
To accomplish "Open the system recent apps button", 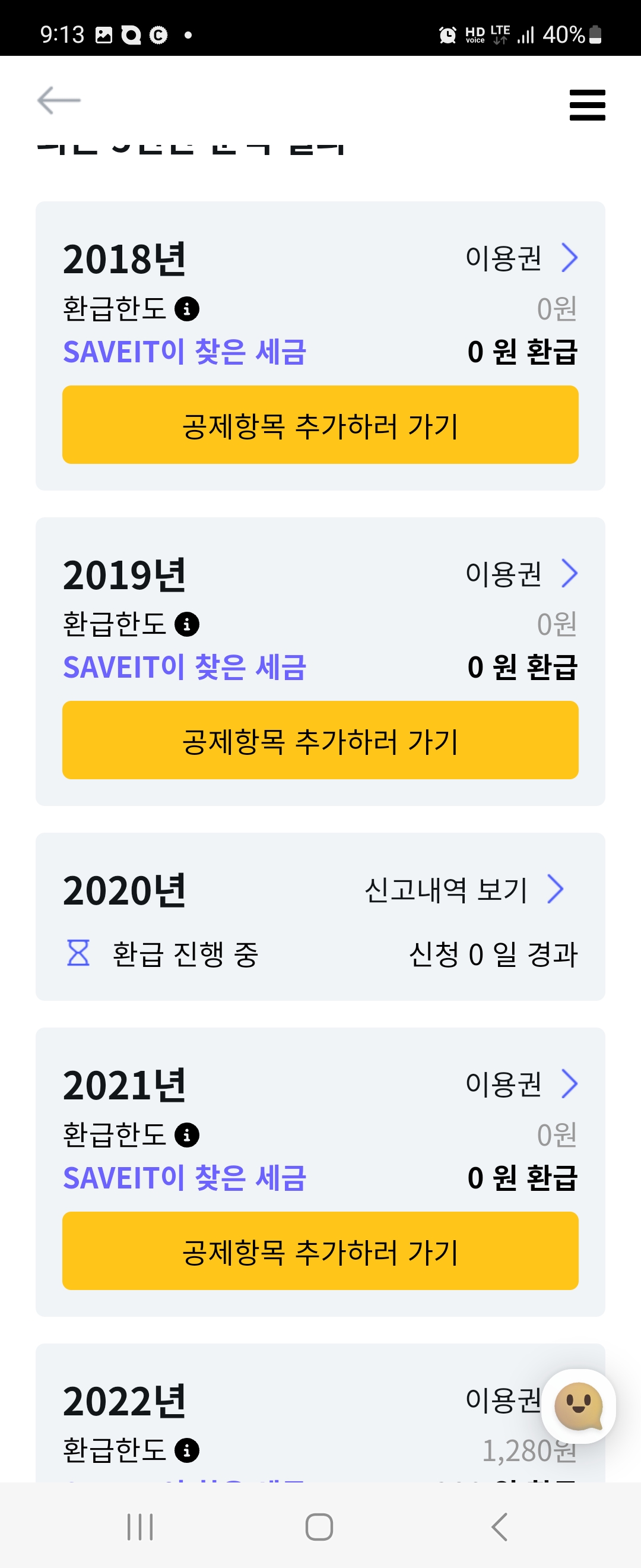I will pyautogui.click(x=140, y=1526).
